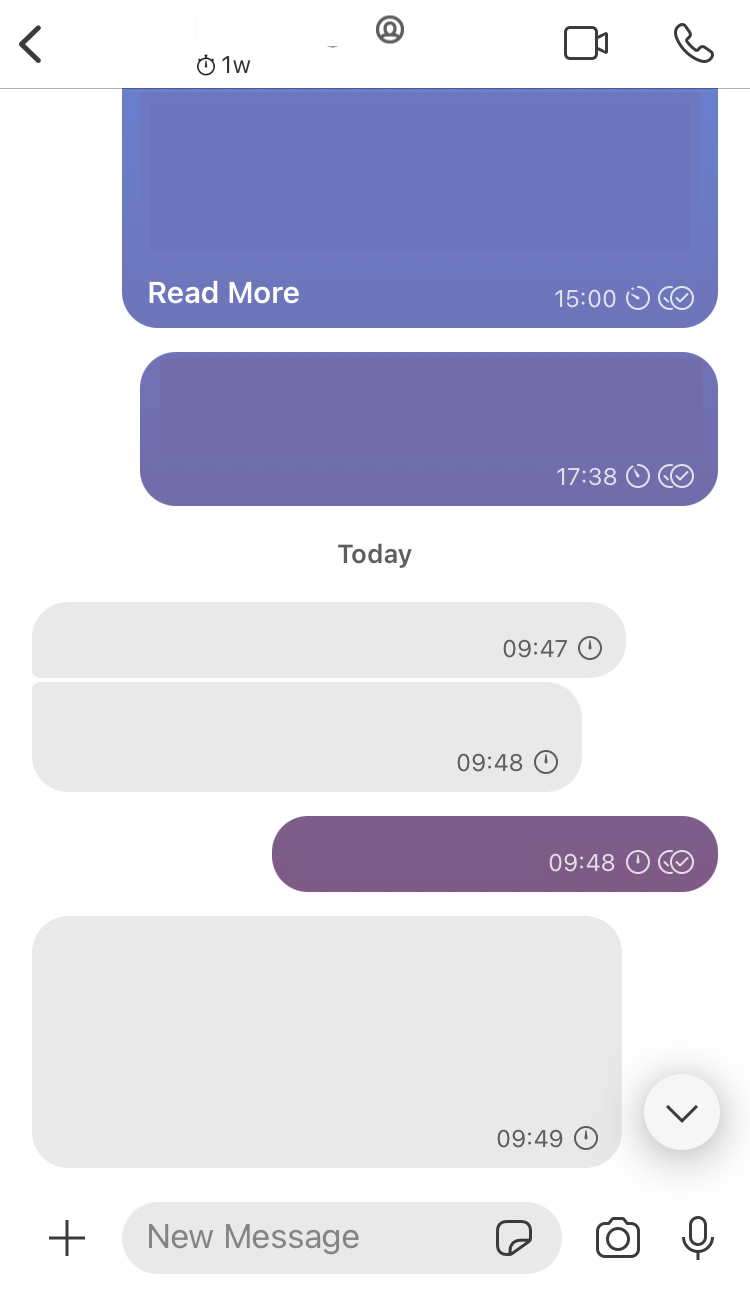Image resolution: width=750 pixels, height=1294 pixels.
Task: Tap the disappearing-messages timer icon
Action: (206, 64)
